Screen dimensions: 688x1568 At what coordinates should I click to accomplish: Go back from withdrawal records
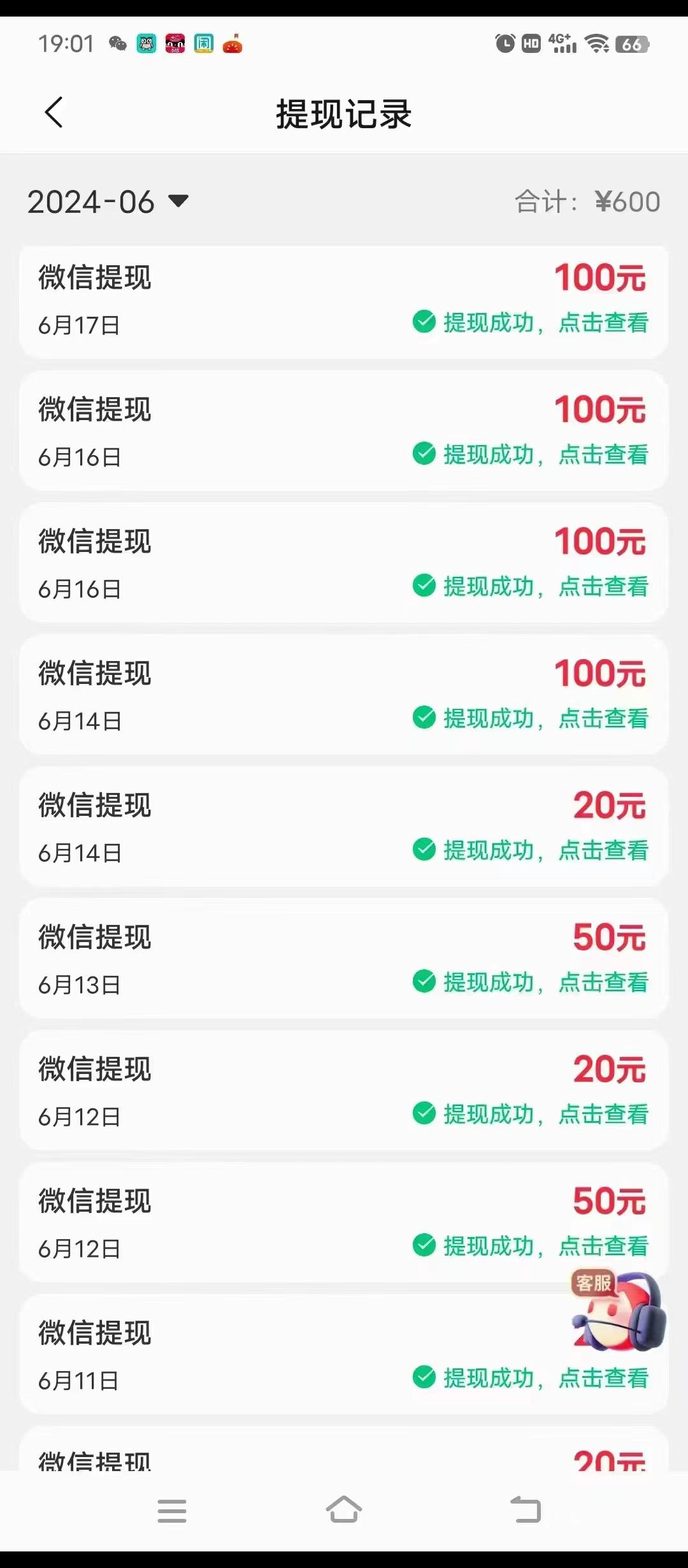[54, 113]
